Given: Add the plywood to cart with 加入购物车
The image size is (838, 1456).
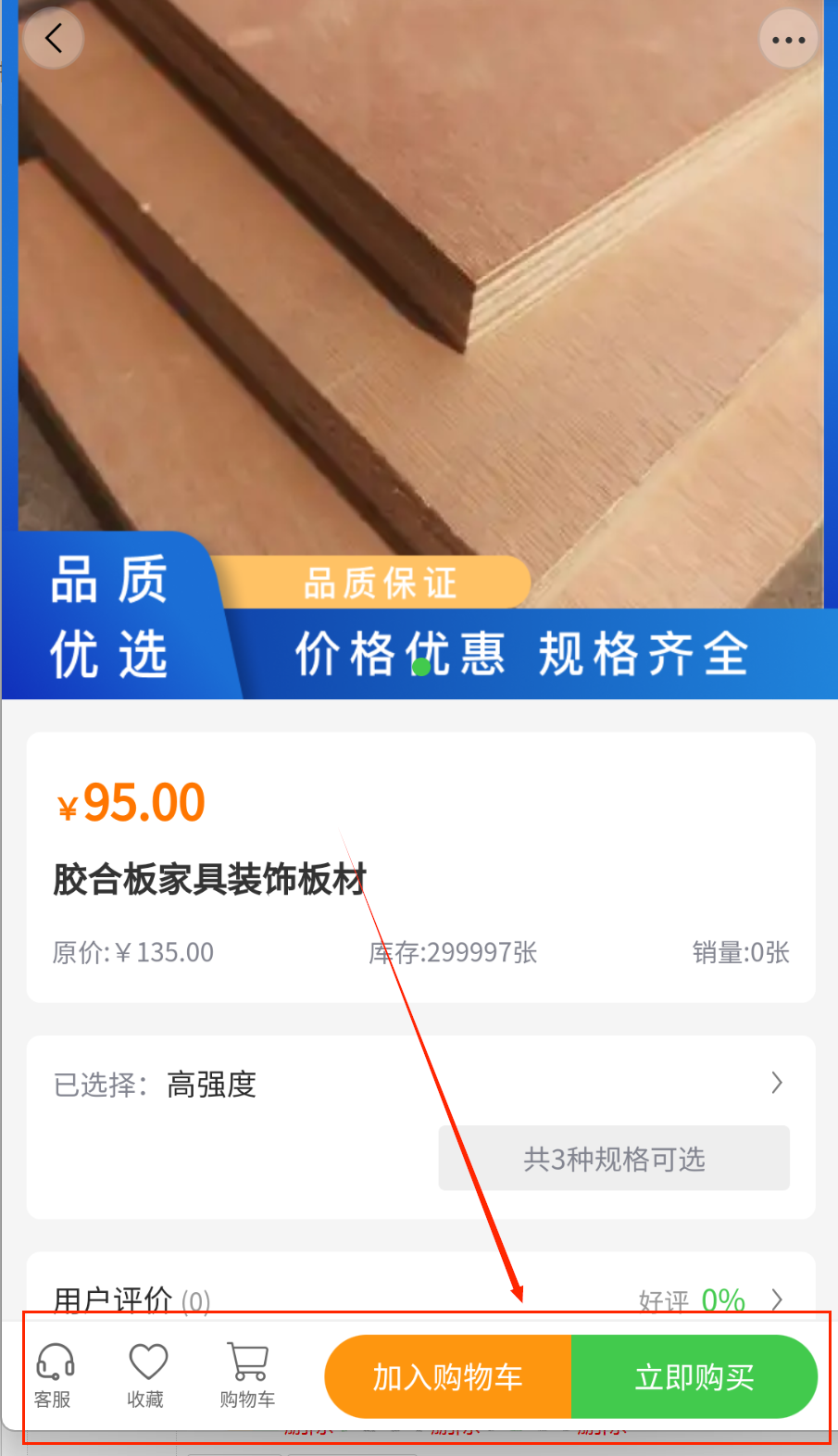Looking at the screenshot, I should (x=448, y=1377).
